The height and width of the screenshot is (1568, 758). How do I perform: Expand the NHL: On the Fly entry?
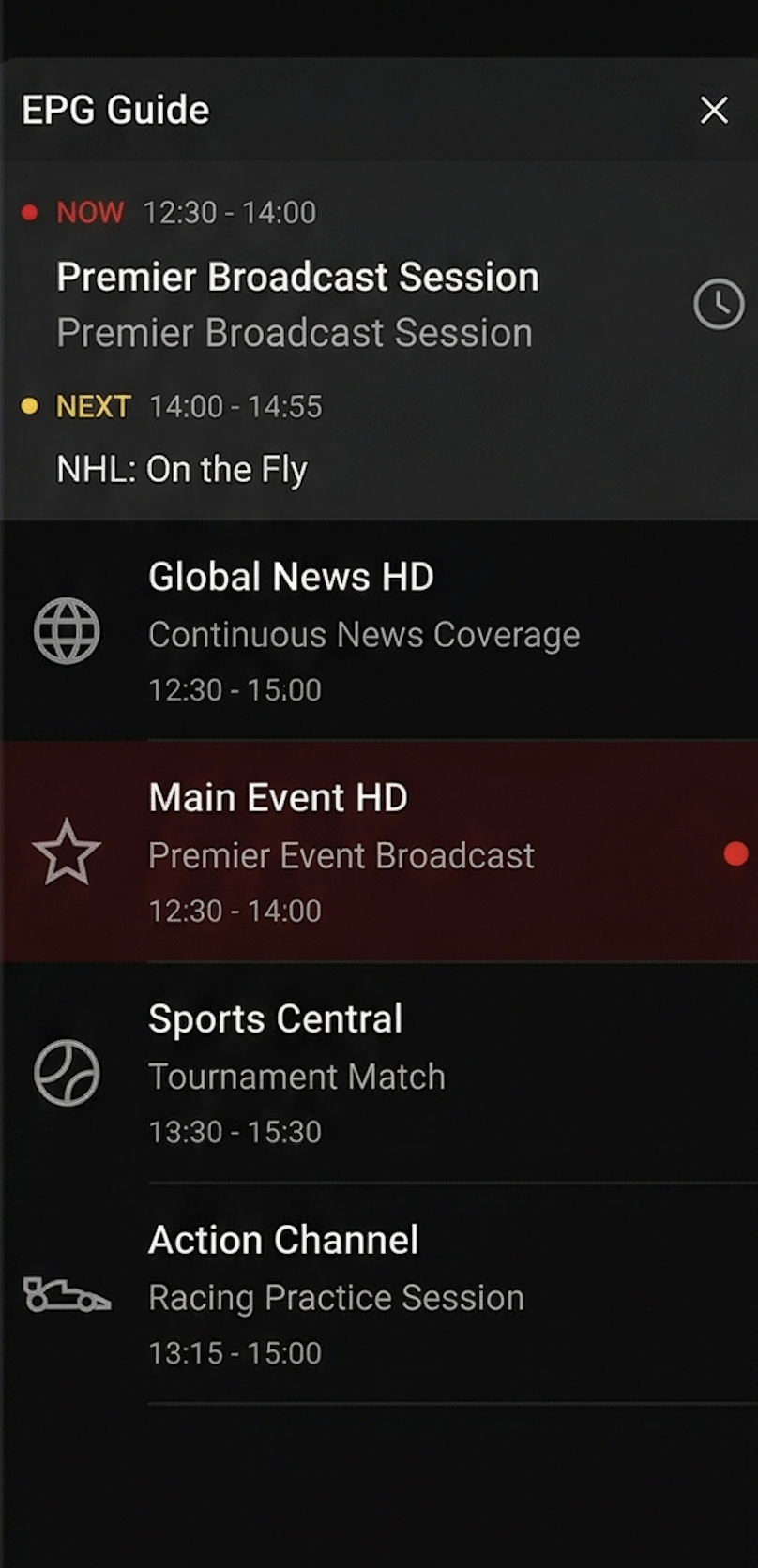[182, 469]
